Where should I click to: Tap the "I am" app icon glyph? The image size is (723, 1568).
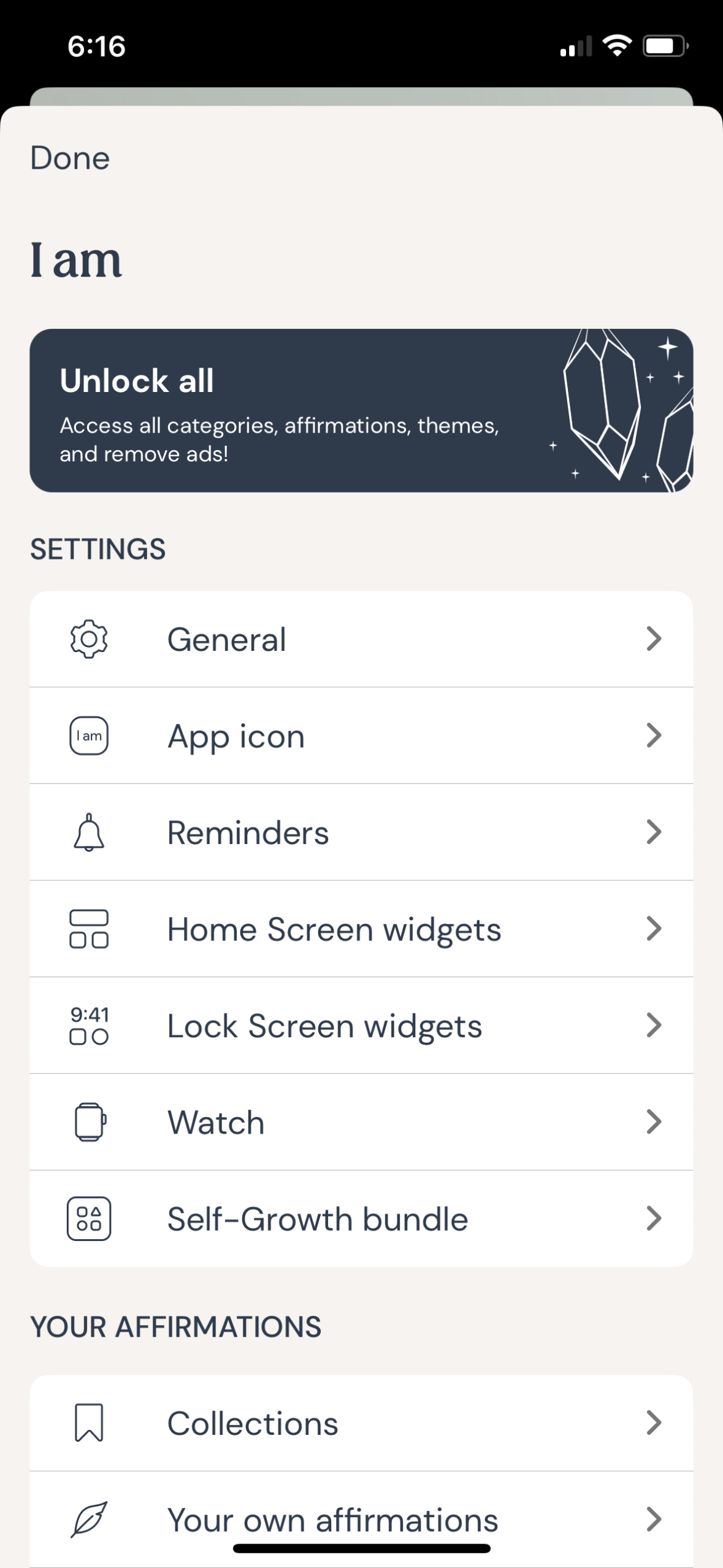point(88,735)
